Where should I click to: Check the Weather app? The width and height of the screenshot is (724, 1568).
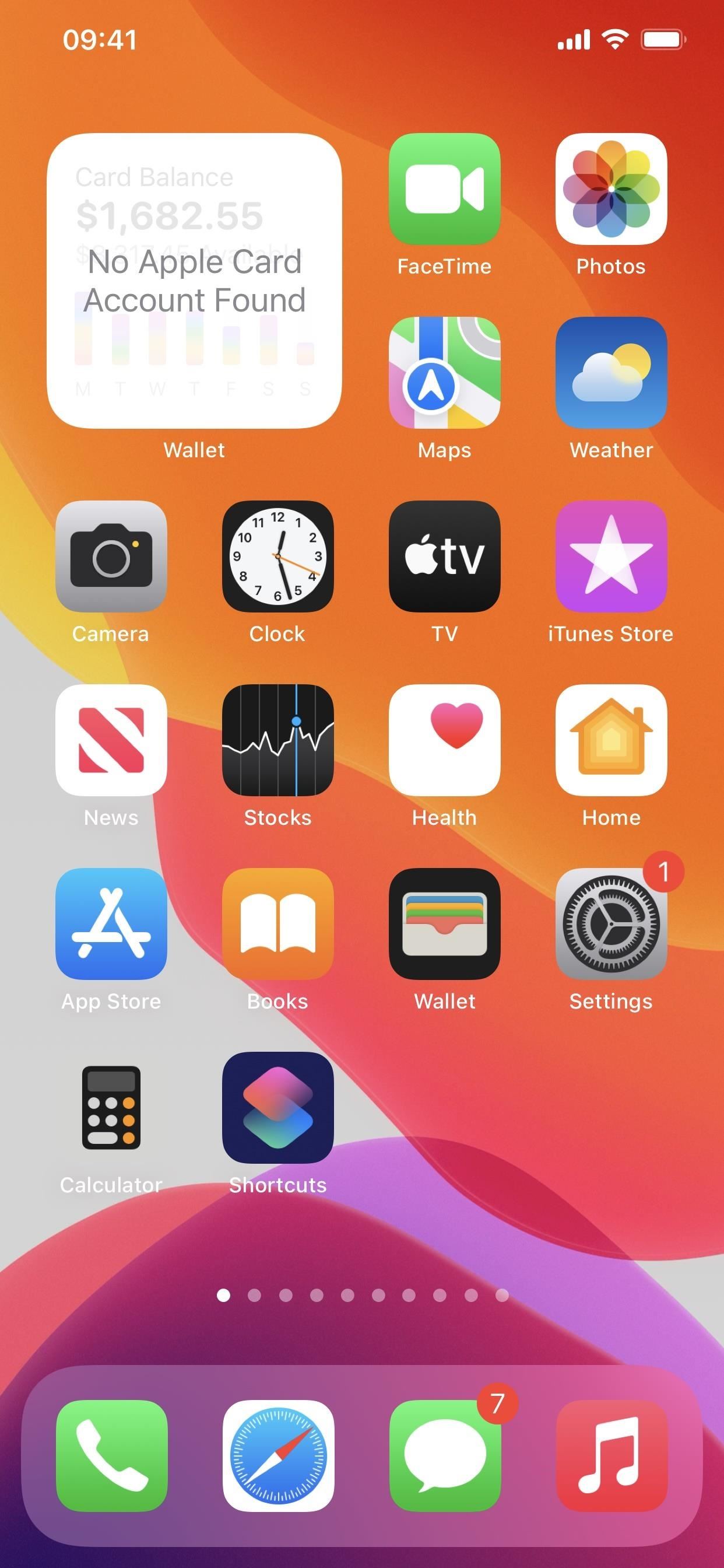pyautogui.click(x=611, y=373)
